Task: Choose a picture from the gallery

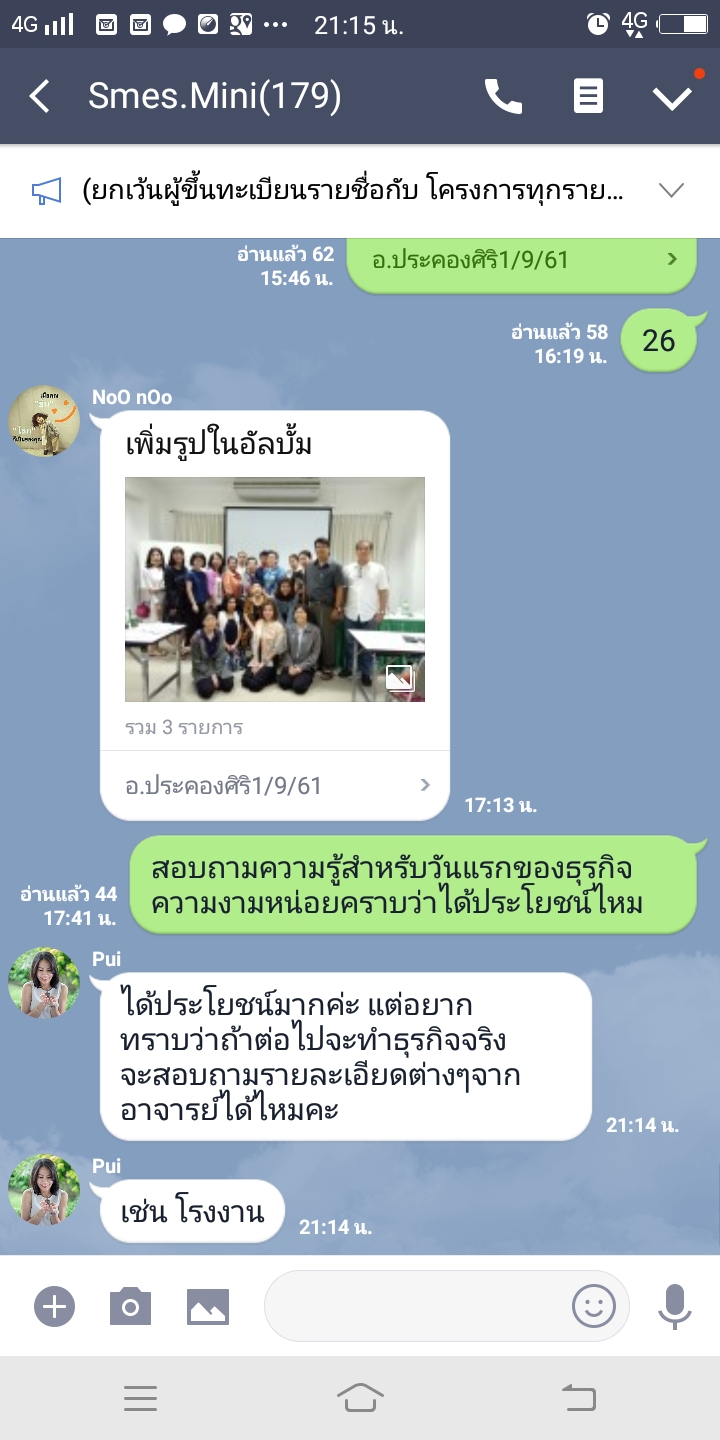Action: click(208, 1305)
